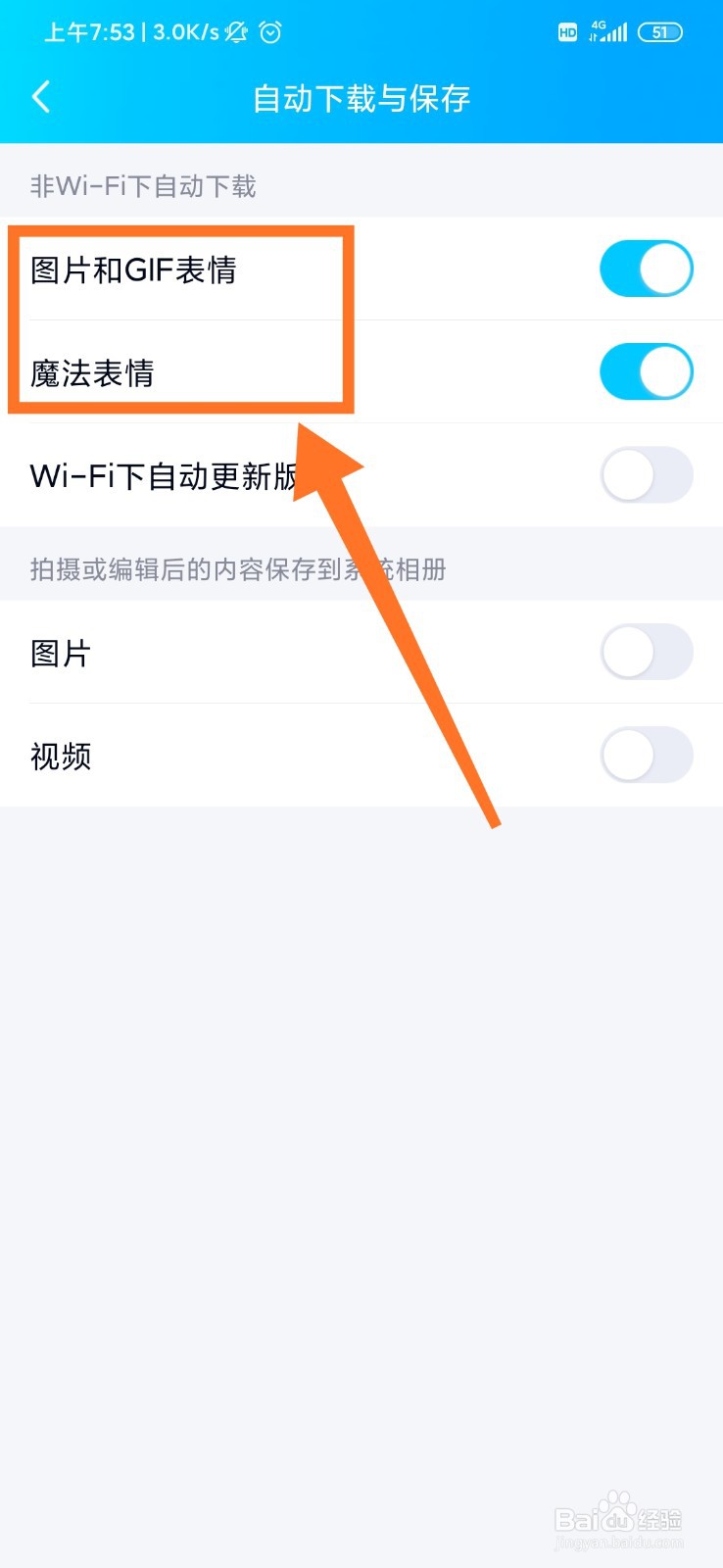723x1568 pixels.
Task: Turn on the 视频 save switch
Action: 646,757
